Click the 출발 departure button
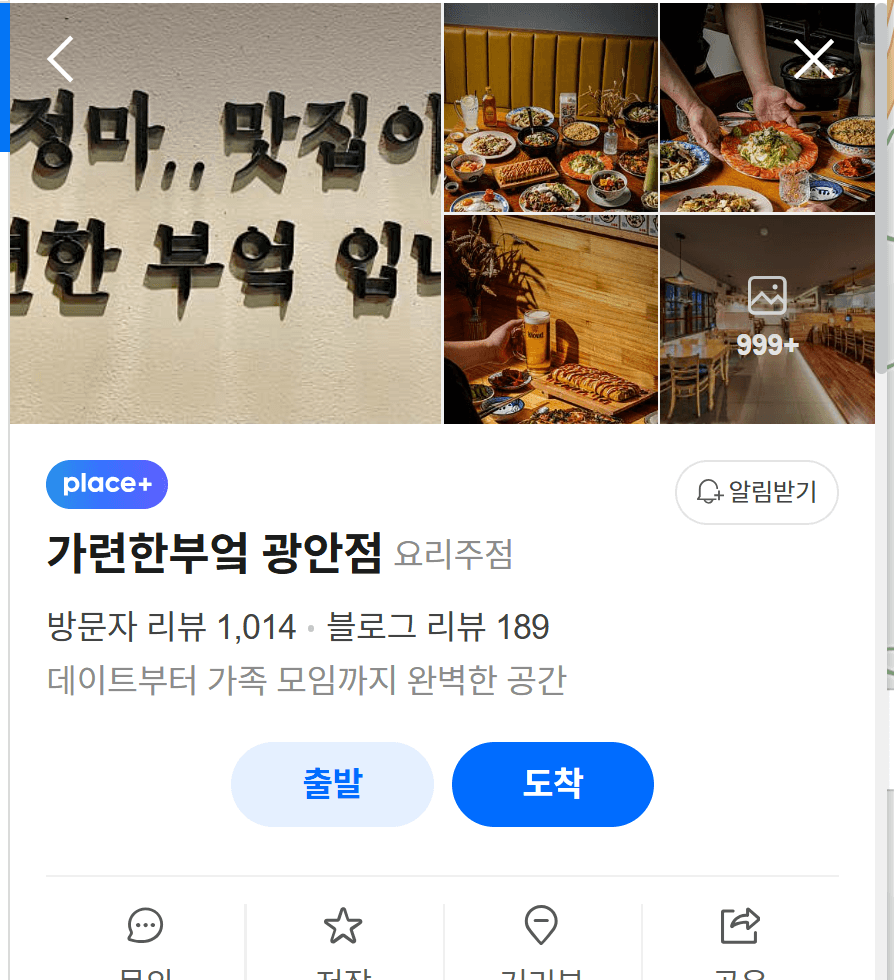Image resolution: width=894 pixels, height=980 pixels. (x=332, y=784)
